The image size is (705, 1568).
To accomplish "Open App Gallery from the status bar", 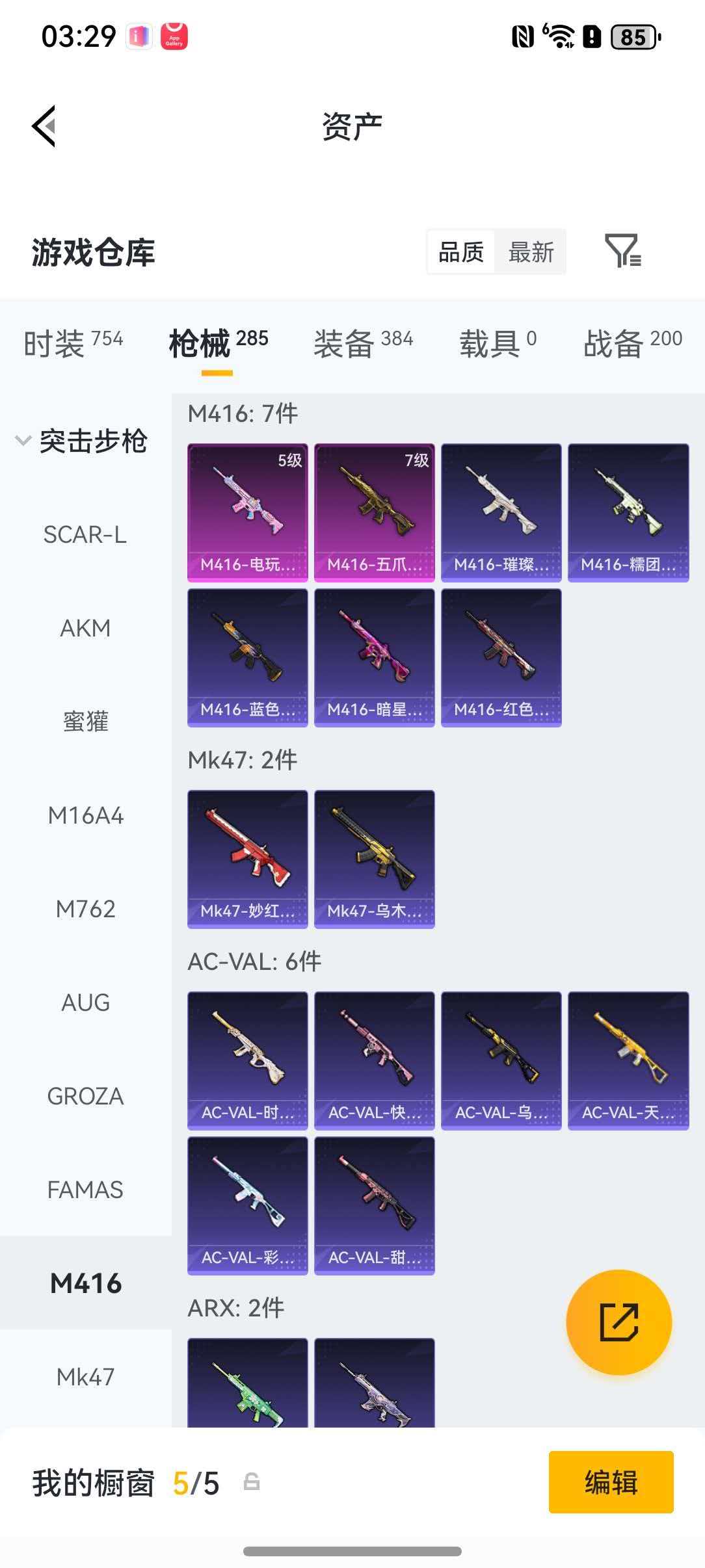I will pyautogui.click(x=172, y=37).
